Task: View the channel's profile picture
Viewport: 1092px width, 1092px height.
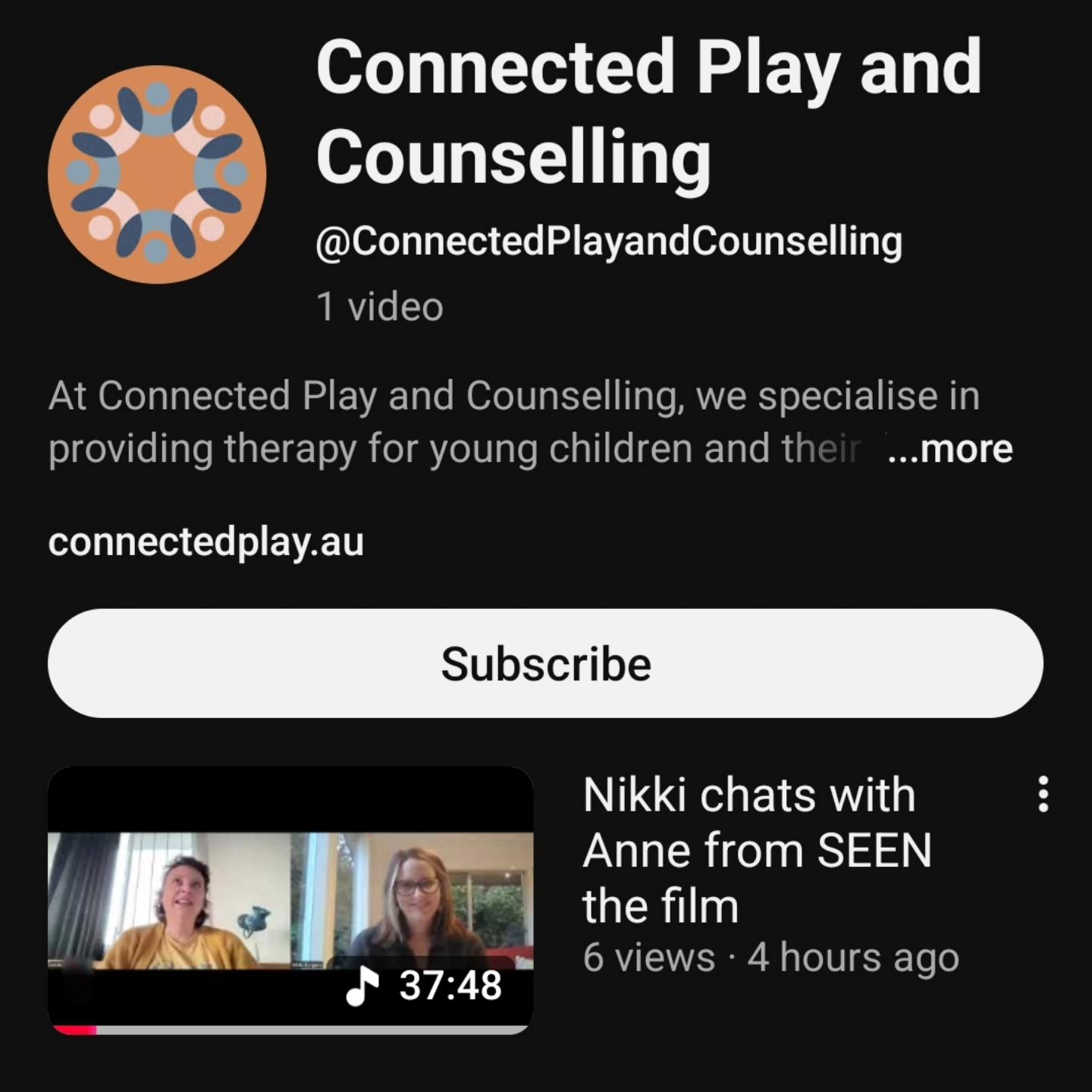Action: pos(157,174)
